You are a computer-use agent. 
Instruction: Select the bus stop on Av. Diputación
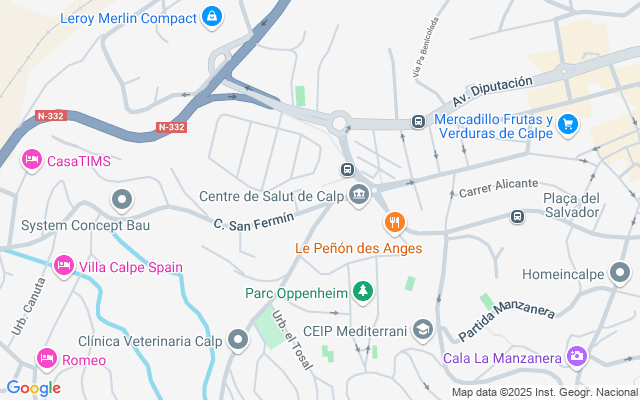pyautogui.click(x=417, y=123)
